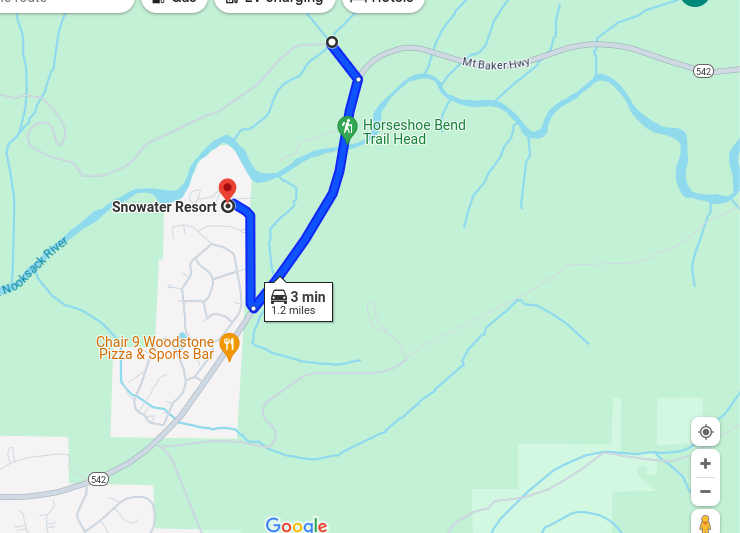Viewport: 740px width, 533px height.
Task: Open Street View with the Pegman icon
Action: point(705,523)
